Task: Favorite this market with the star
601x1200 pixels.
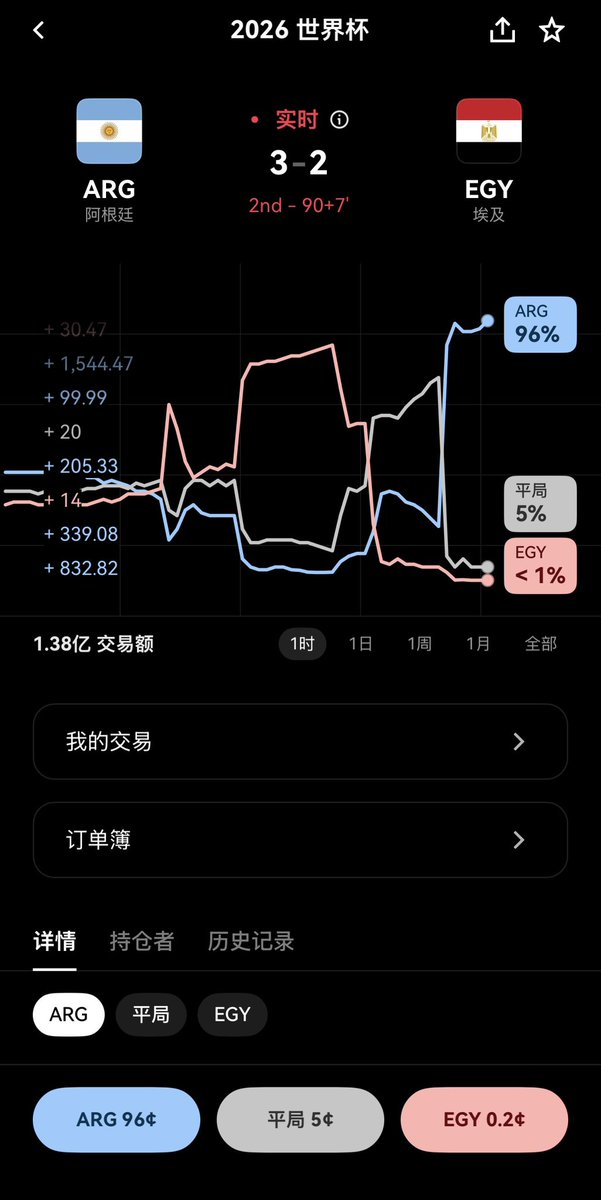Action: click(551, 30)
